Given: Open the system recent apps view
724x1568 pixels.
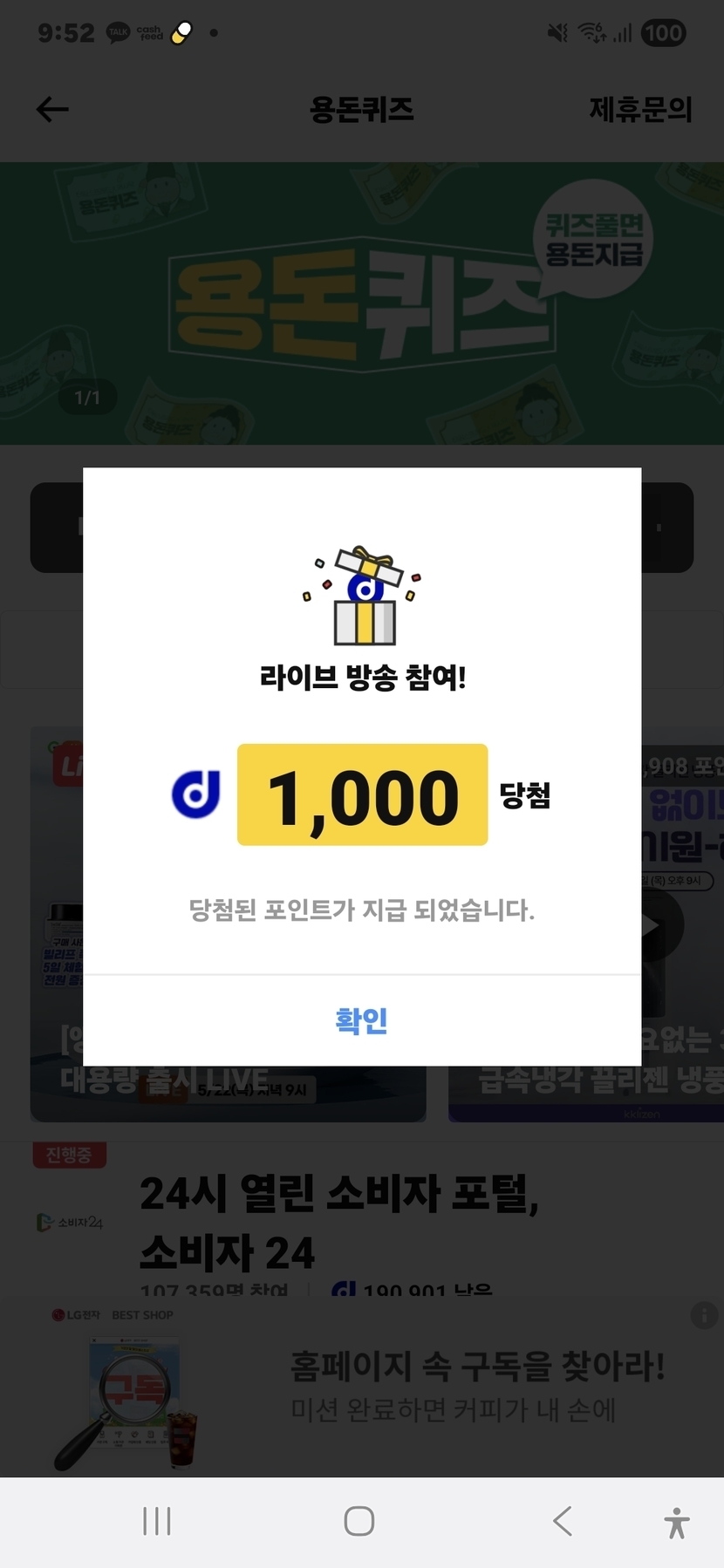Looking at the screenshot, I should 157,1522.
